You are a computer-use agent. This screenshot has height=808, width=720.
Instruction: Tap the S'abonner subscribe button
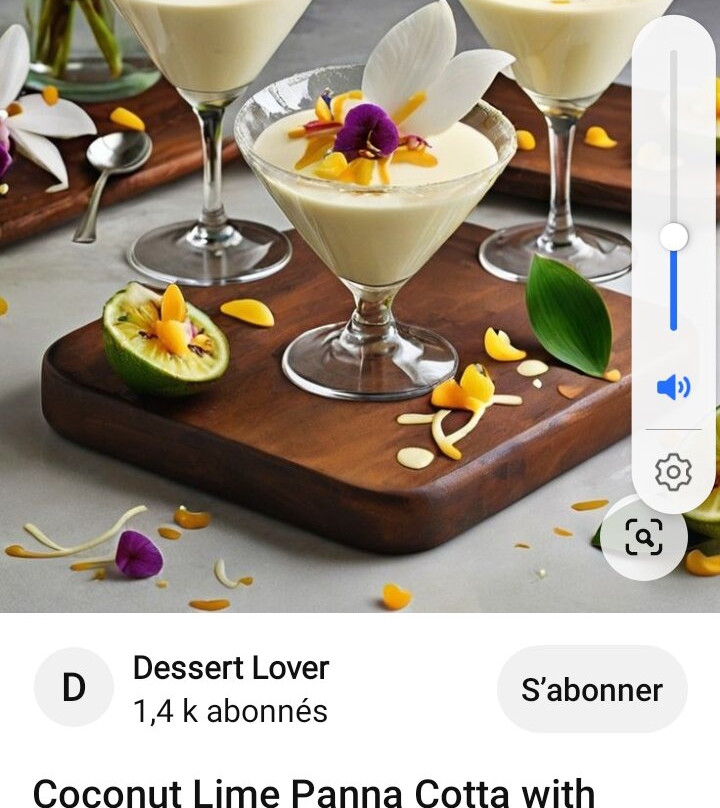coord(592,690)
